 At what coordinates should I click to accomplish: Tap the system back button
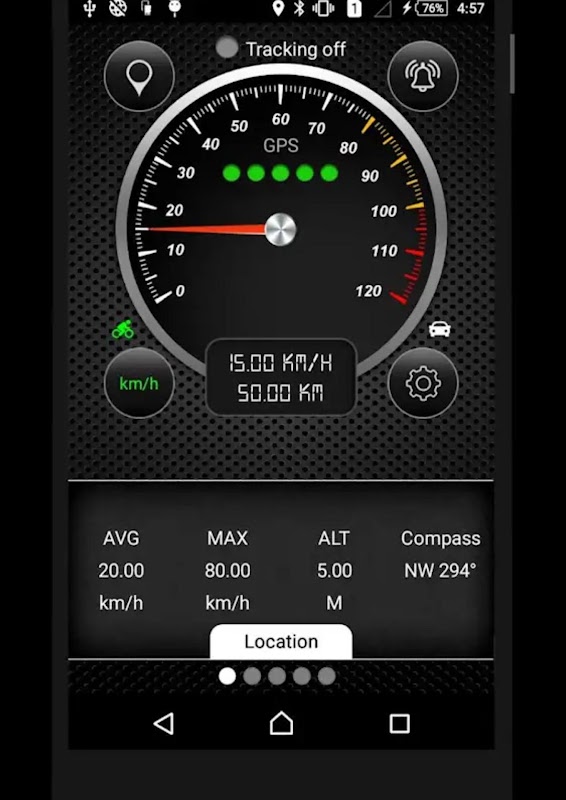click(163, 723)
